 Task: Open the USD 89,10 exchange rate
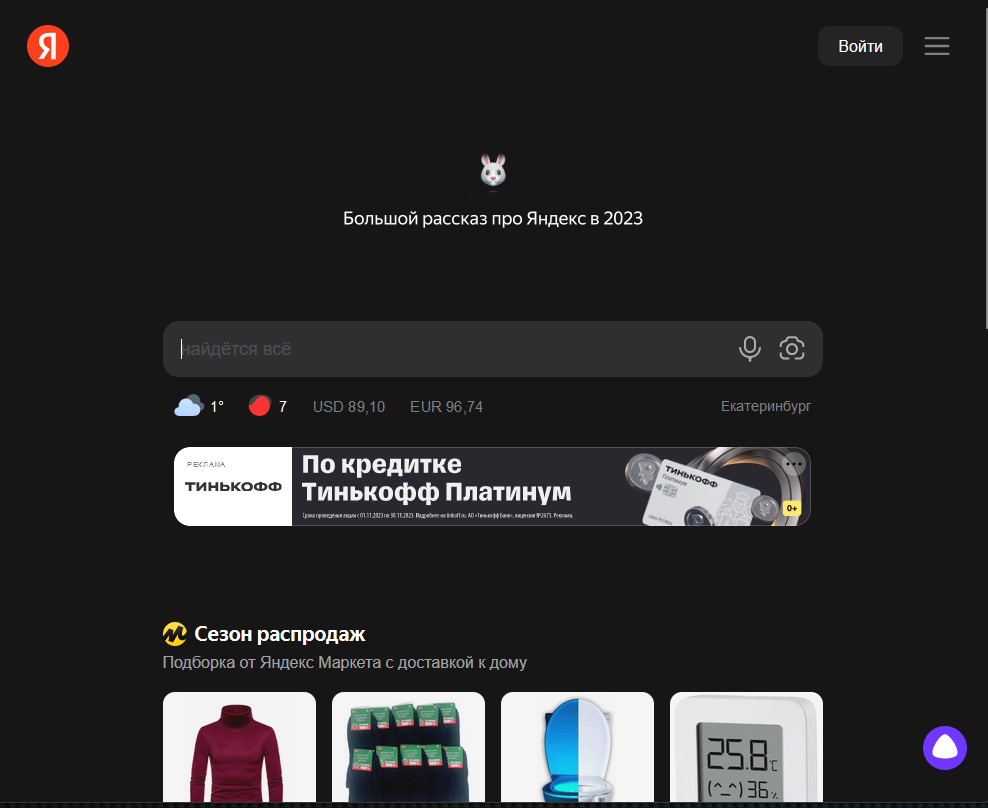pos(348,406)
